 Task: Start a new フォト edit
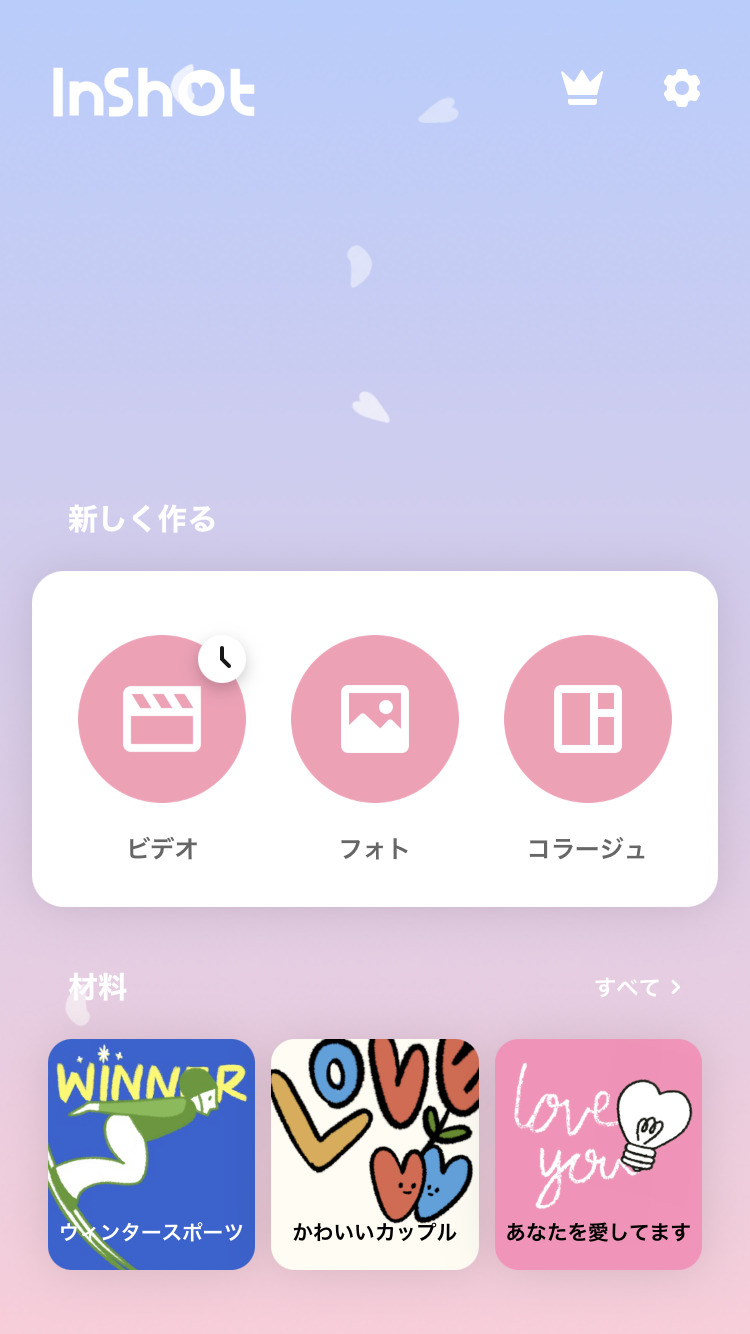(x=375, y=719)
